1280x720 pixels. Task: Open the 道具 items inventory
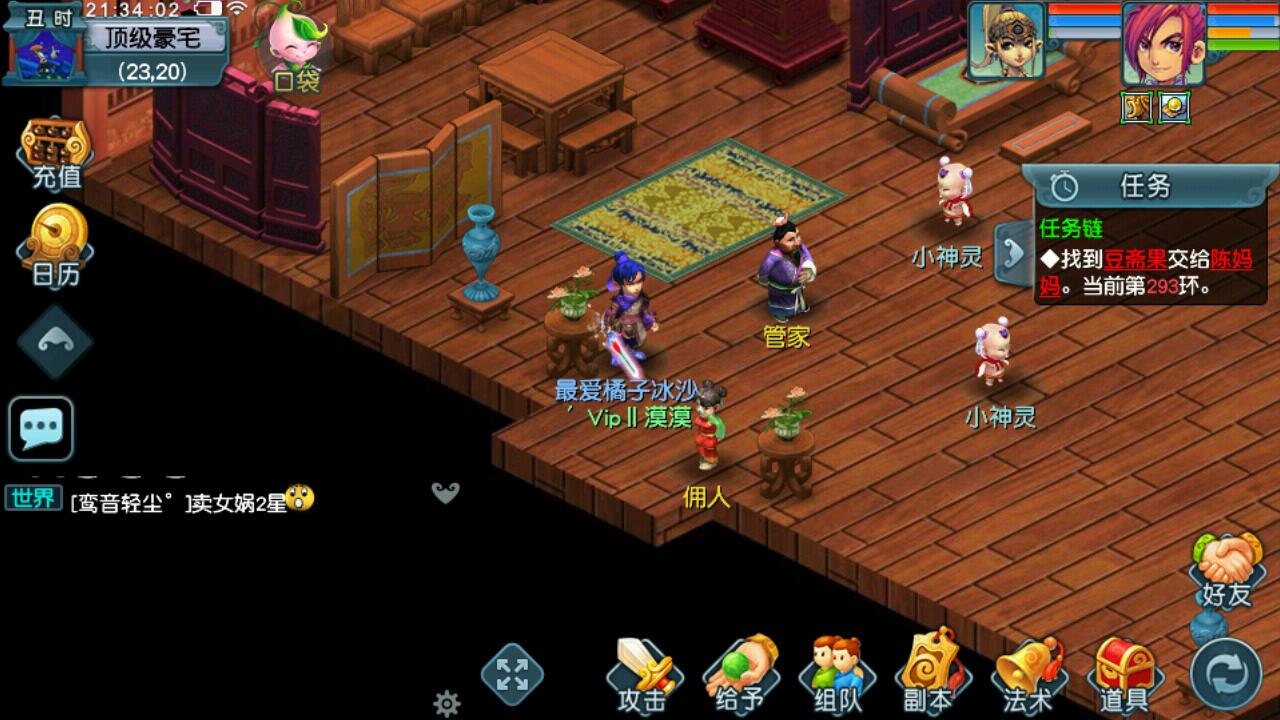pos(1123,673)
